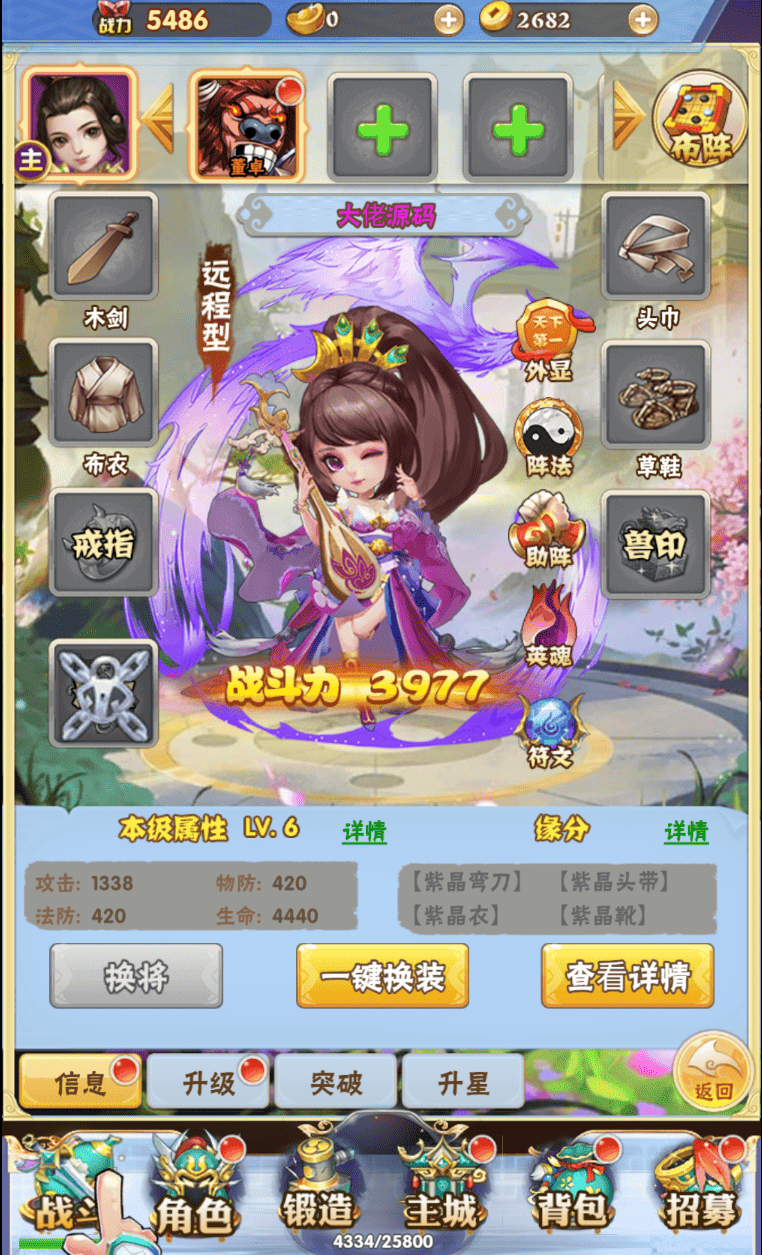Open the 草鞋 shoes slot

pyautogui.click(x=656, y=392)
